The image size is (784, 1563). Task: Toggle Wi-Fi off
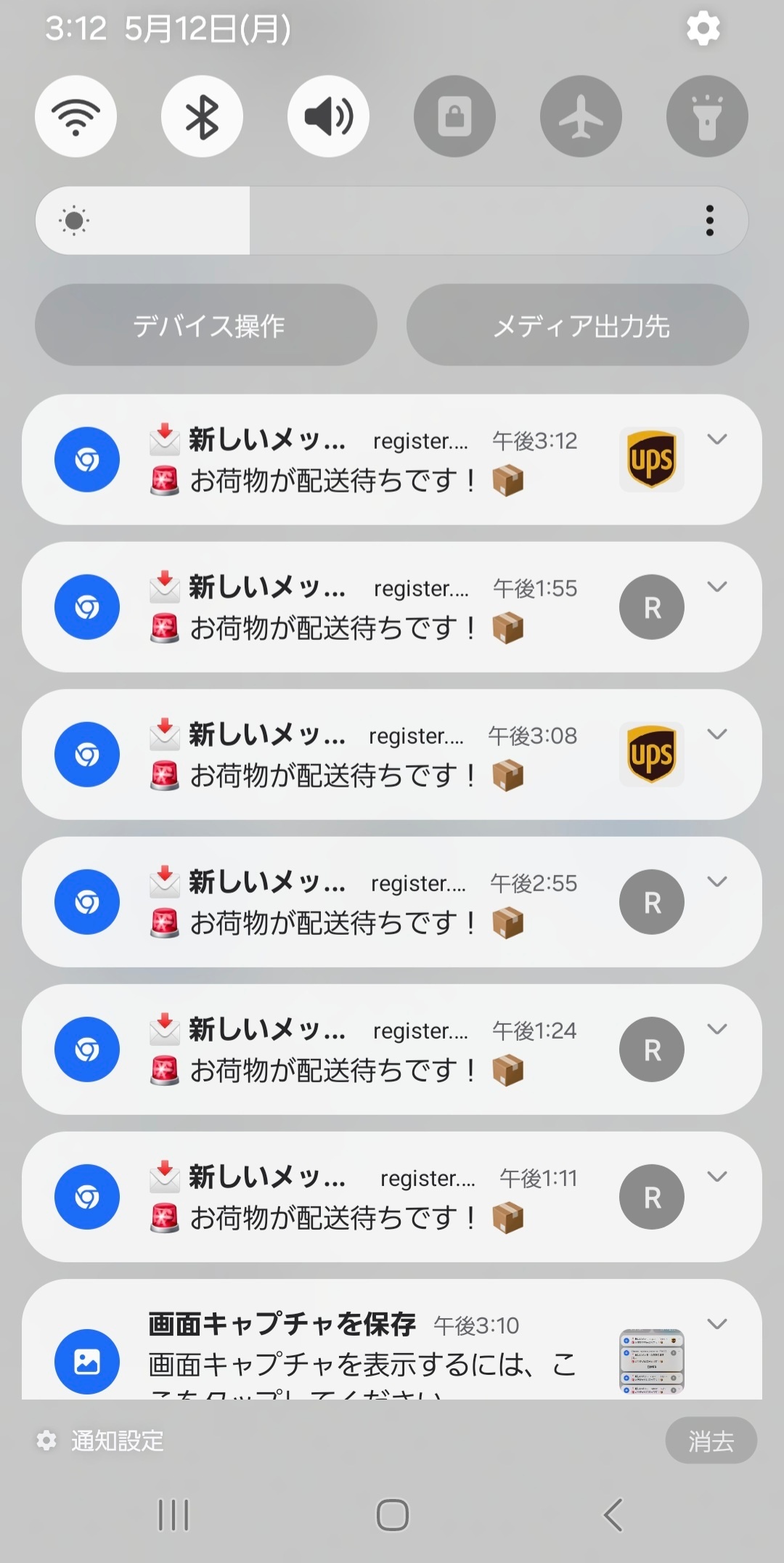76,116
